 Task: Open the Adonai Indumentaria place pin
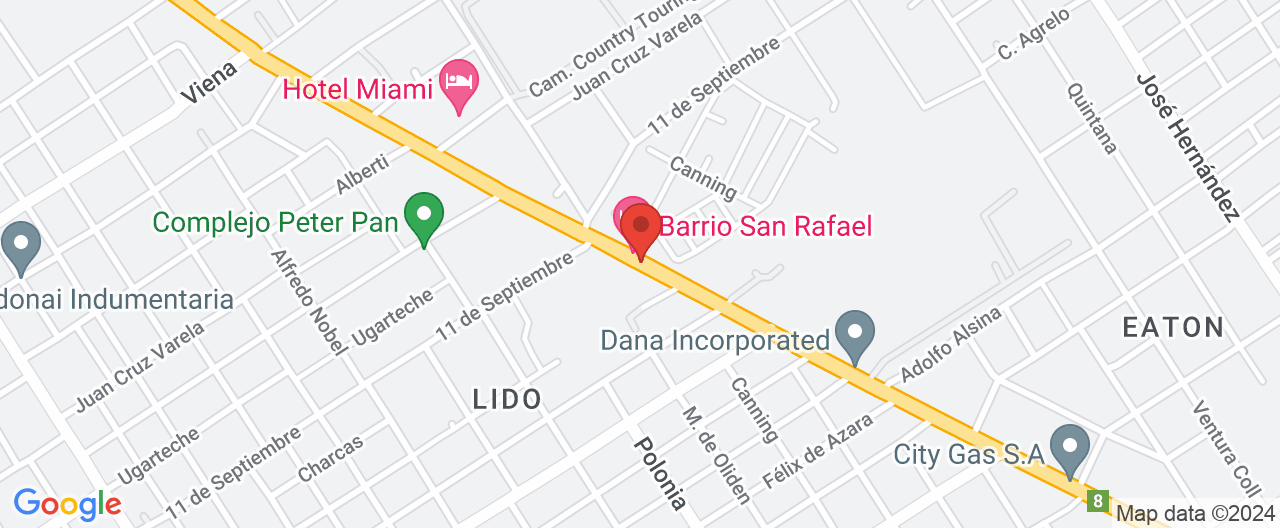pos(20,245)
